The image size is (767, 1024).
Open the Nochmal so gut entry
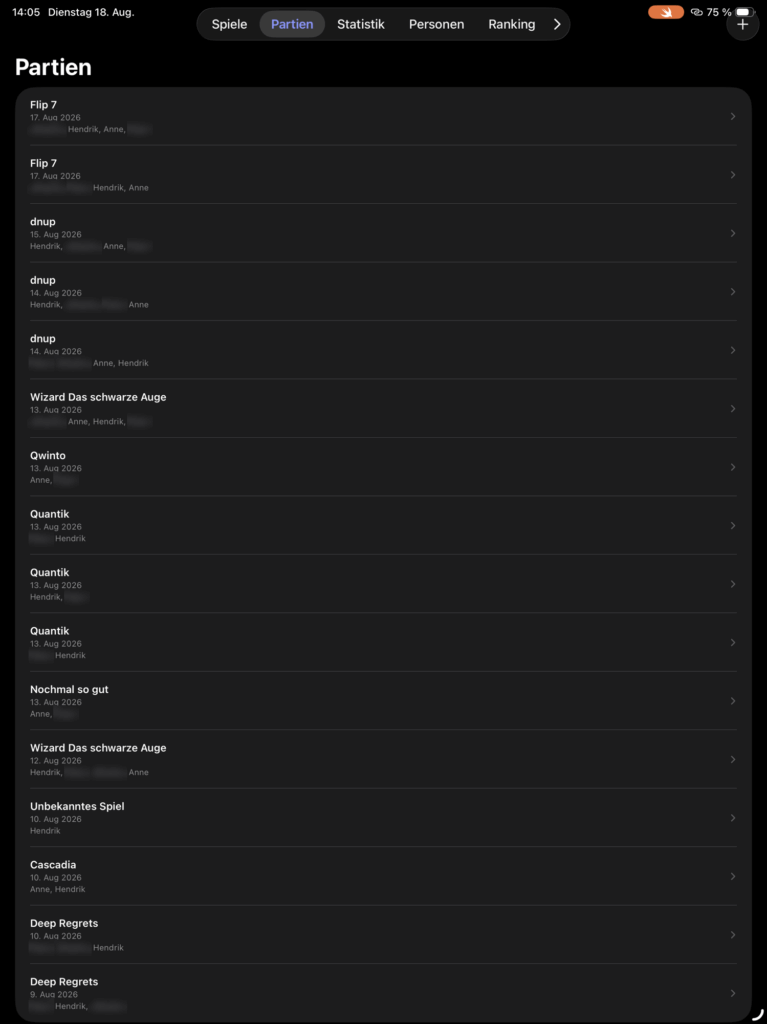pos(384,701)
